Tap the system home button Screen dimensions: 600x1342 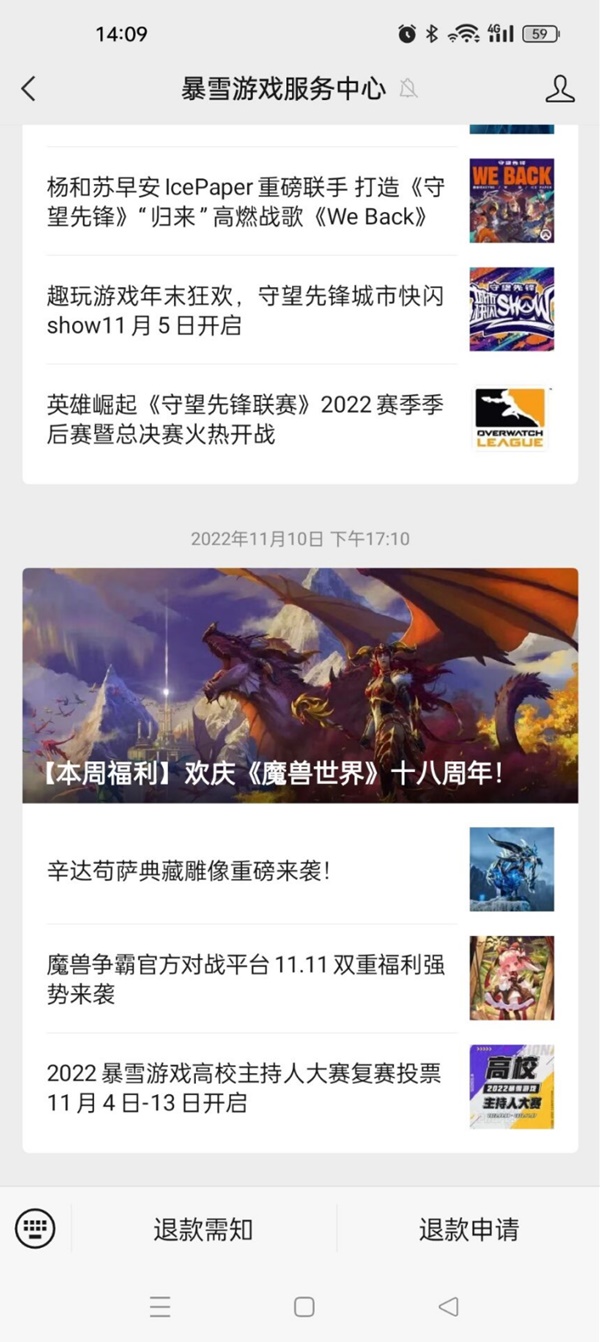304,1307
